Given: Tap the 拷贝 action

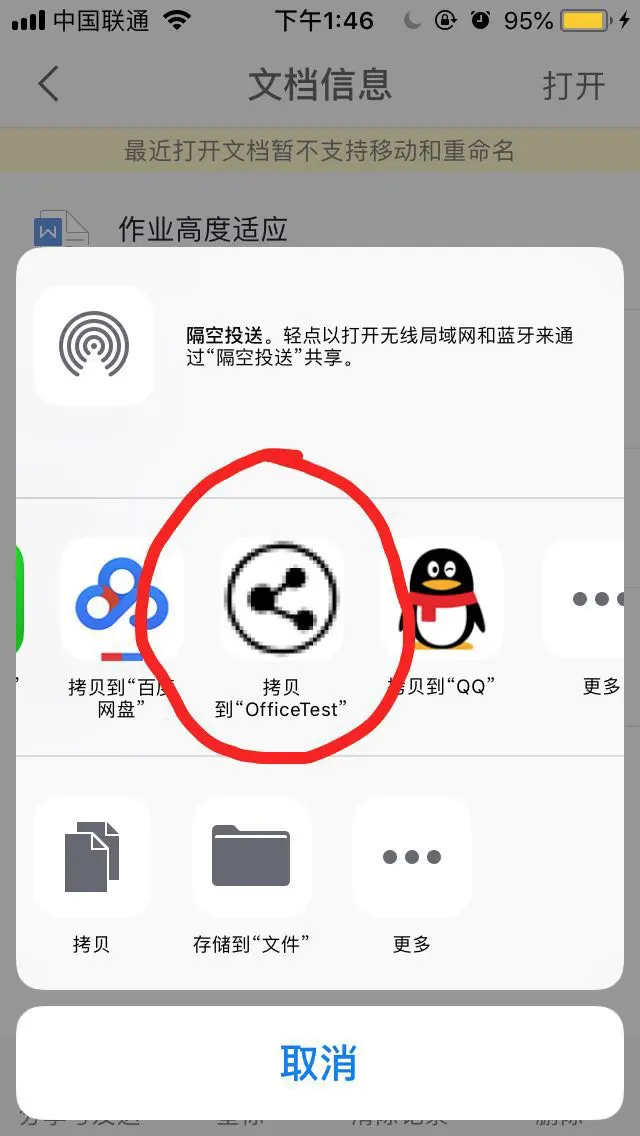Looking at the screenshot, I should tap(92, 858).
